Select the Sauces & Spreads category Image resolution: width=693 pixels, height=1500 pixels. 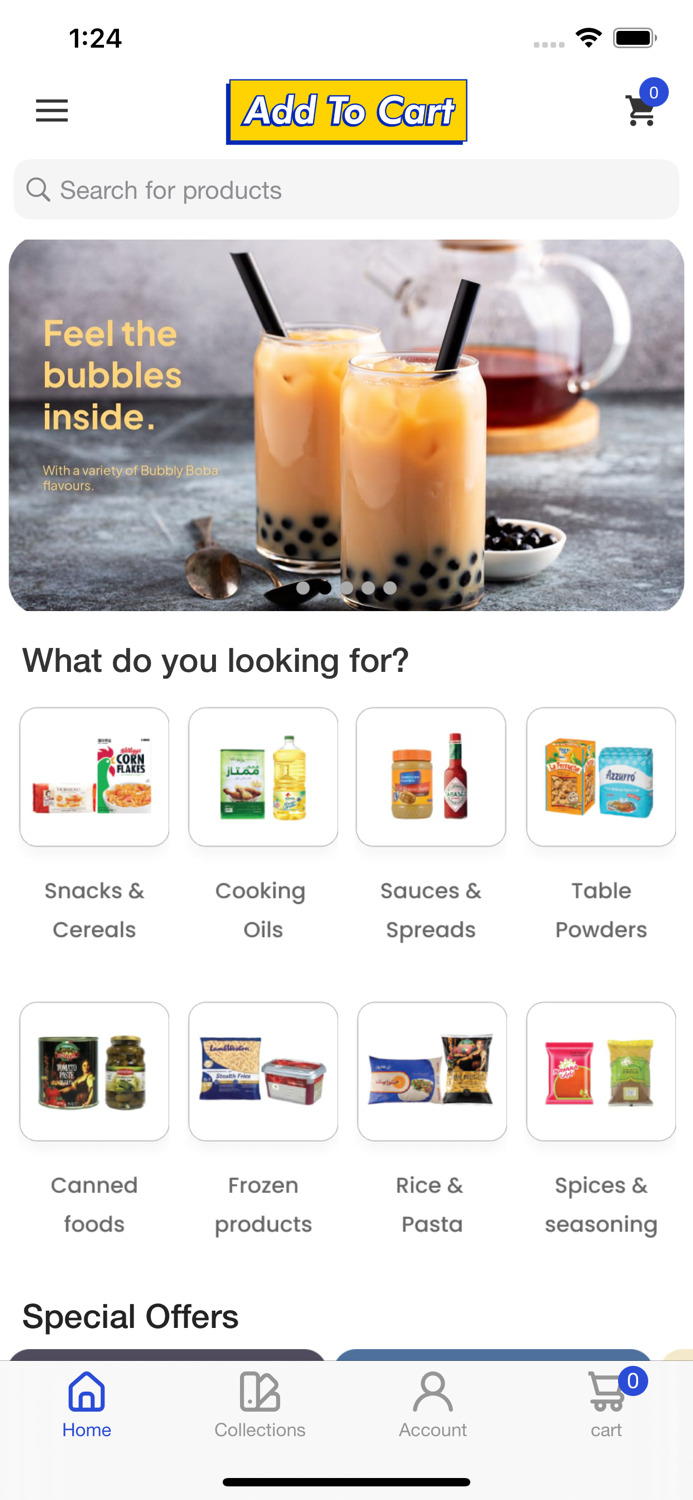(x=431, y=777)
